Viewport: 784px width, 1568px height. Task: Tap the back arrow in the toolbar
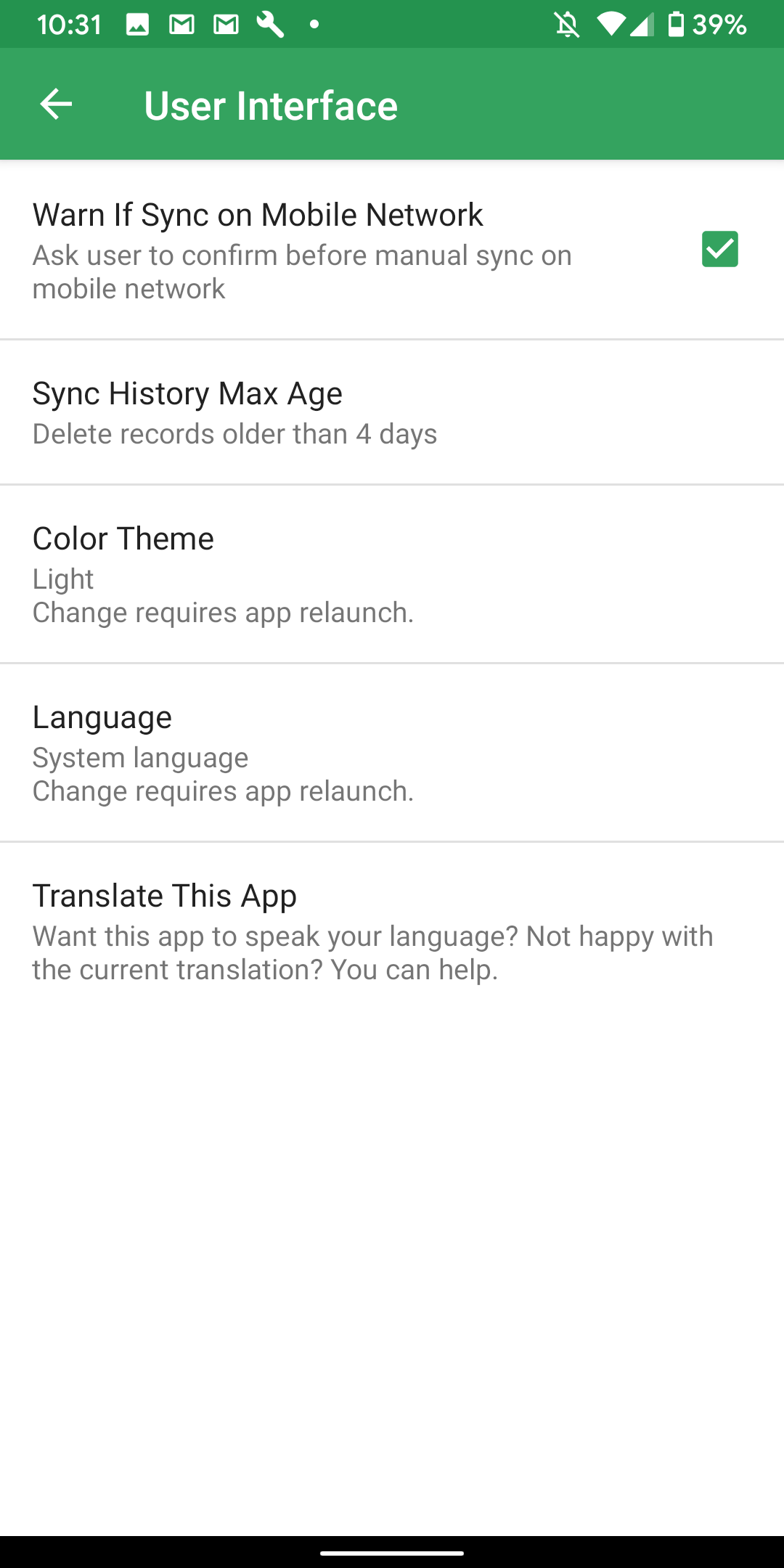[55, 104]
